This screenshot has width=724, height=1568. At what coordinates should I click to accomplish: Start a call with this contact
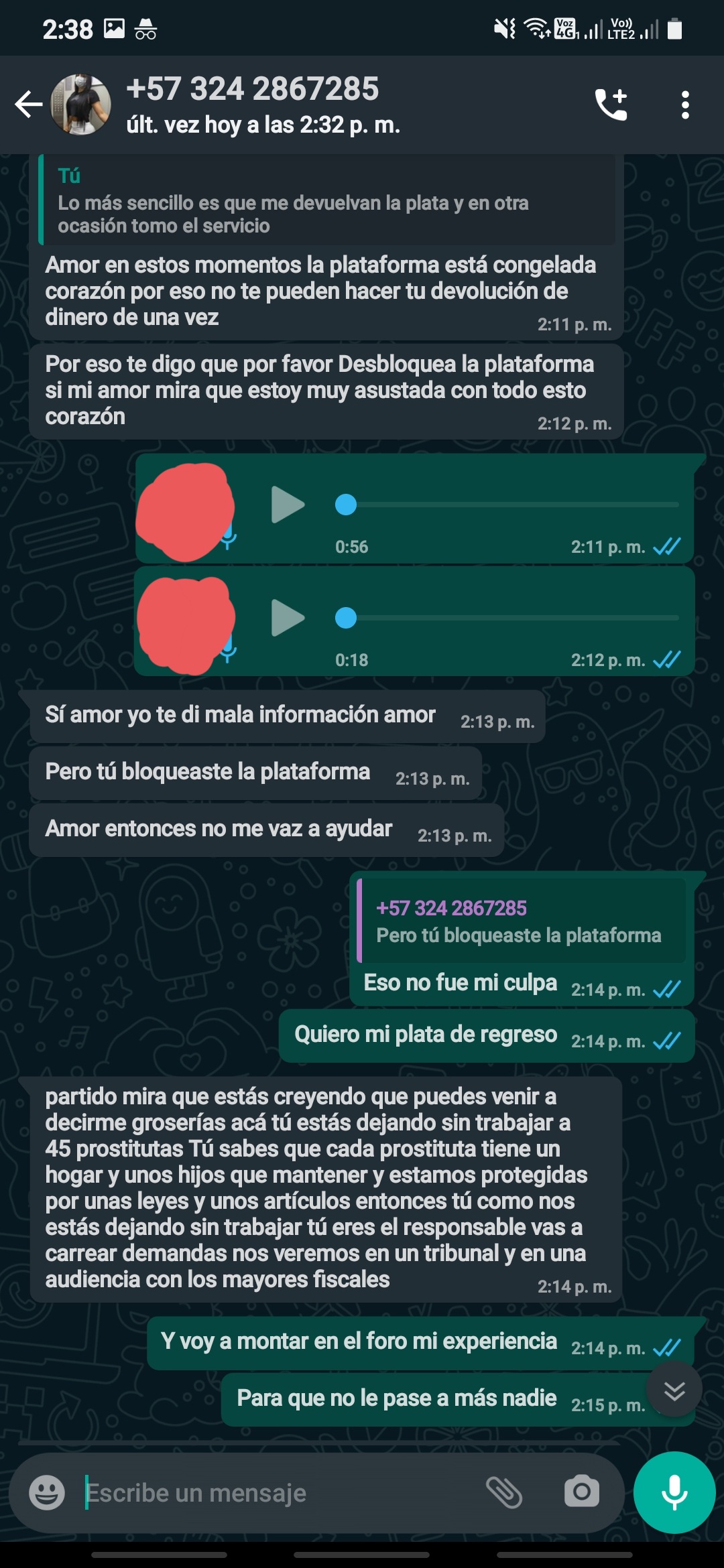(x=611, y=105)
